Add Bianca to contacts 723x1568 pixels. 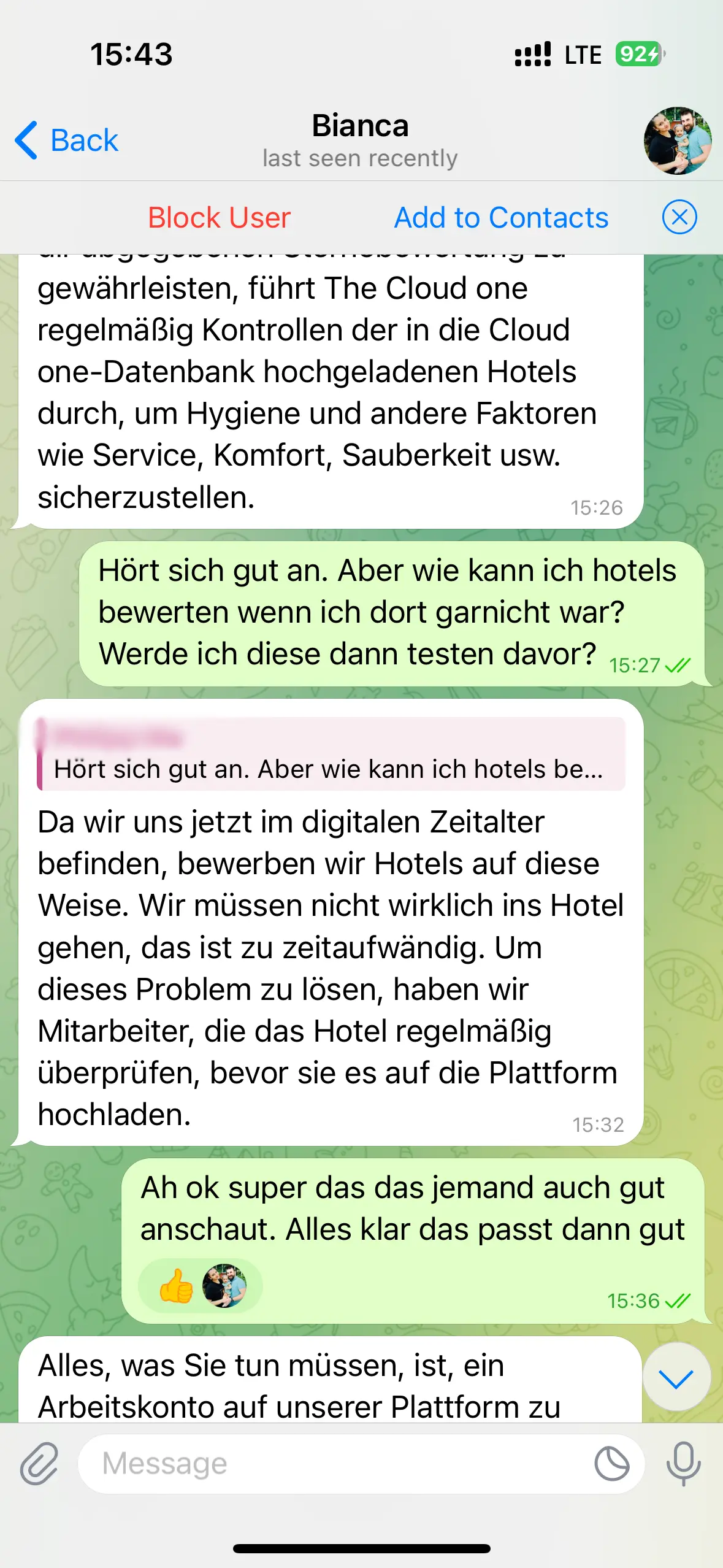click(501, 218)
